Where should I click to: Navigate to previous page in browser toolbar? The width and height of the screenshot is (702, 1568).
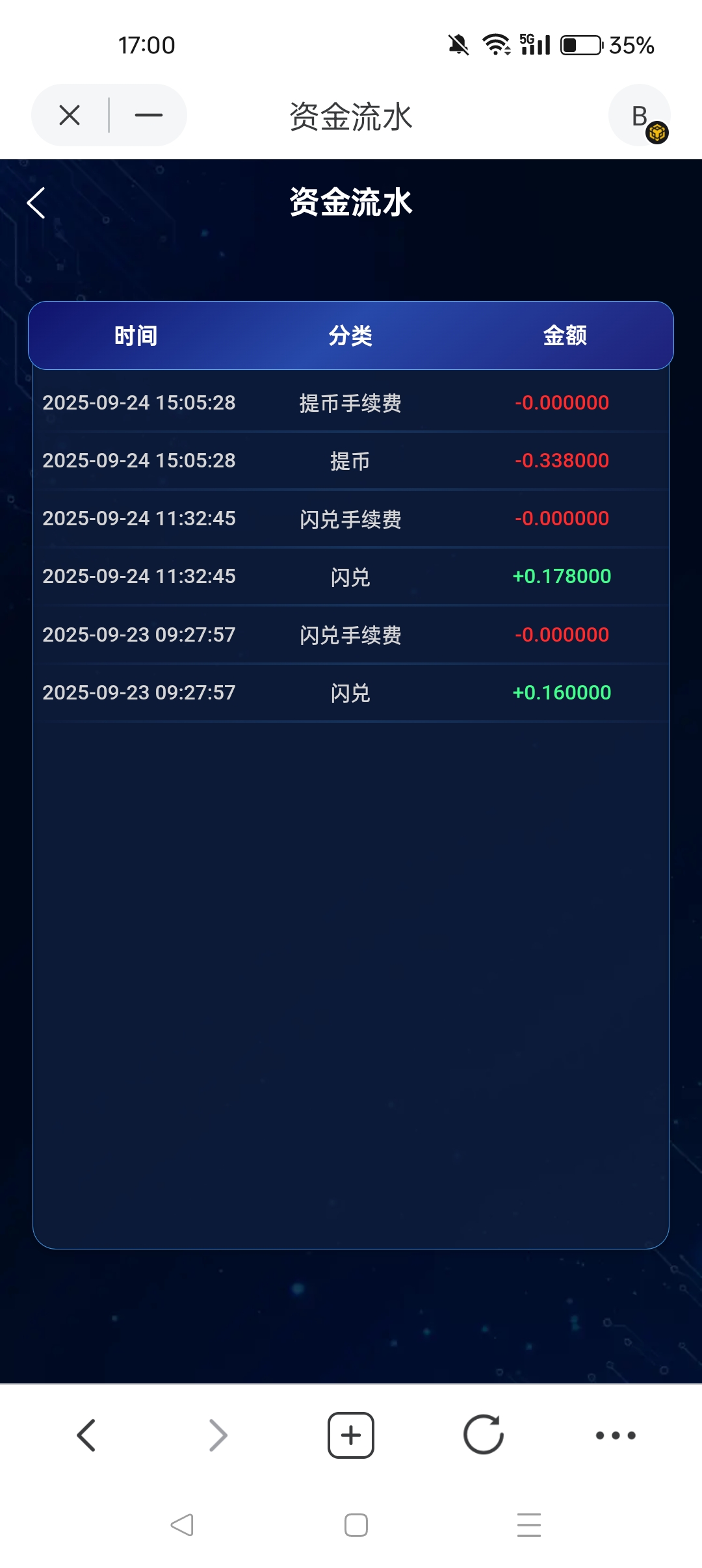click(x=86, y=1435)
